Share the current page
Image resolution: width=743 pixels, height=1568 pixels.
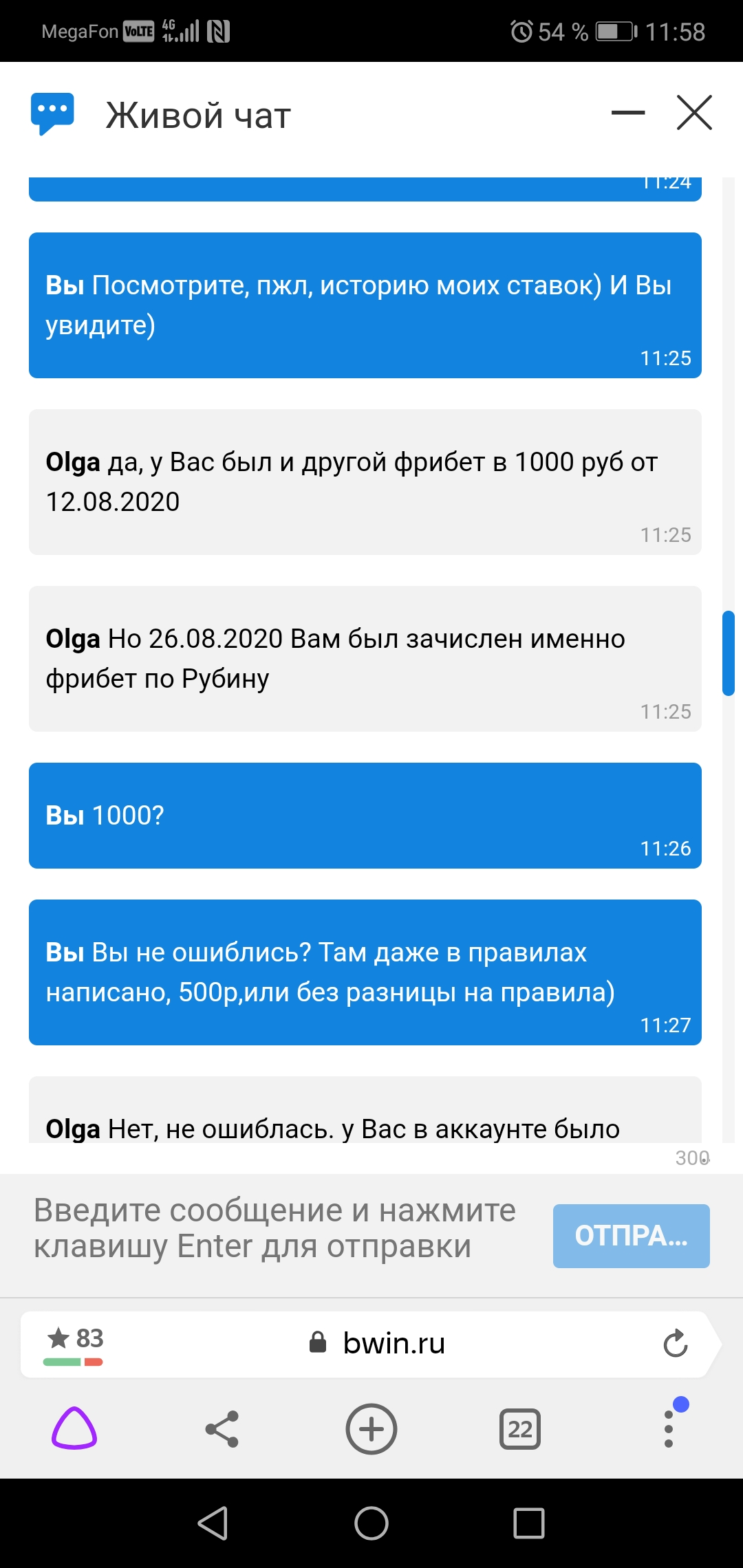tap(222, 1429)
